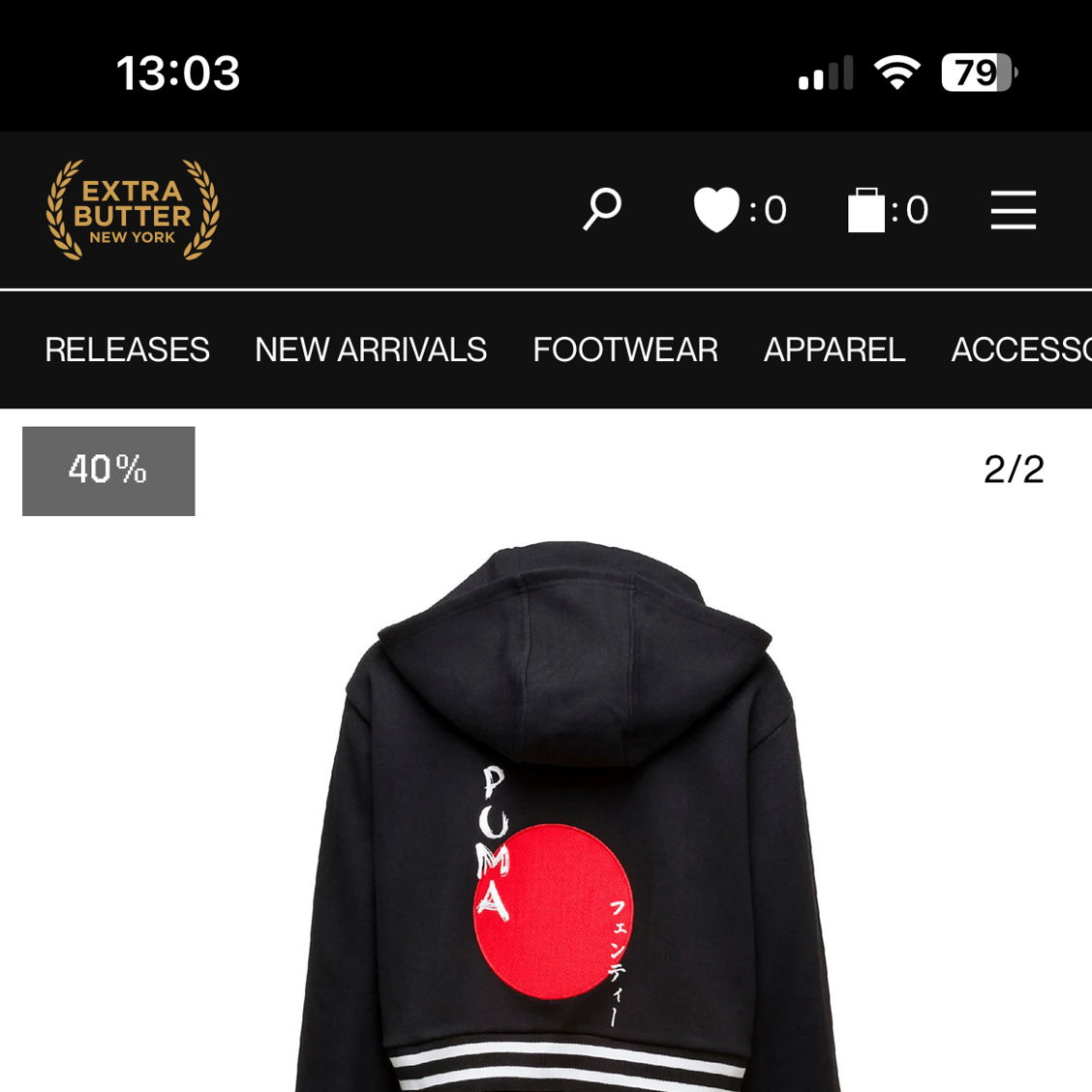Tap the Puma hoodie product image
Image resolution: width=1092 pixels, height=1092 pixels.
click(x=567, y=823)
